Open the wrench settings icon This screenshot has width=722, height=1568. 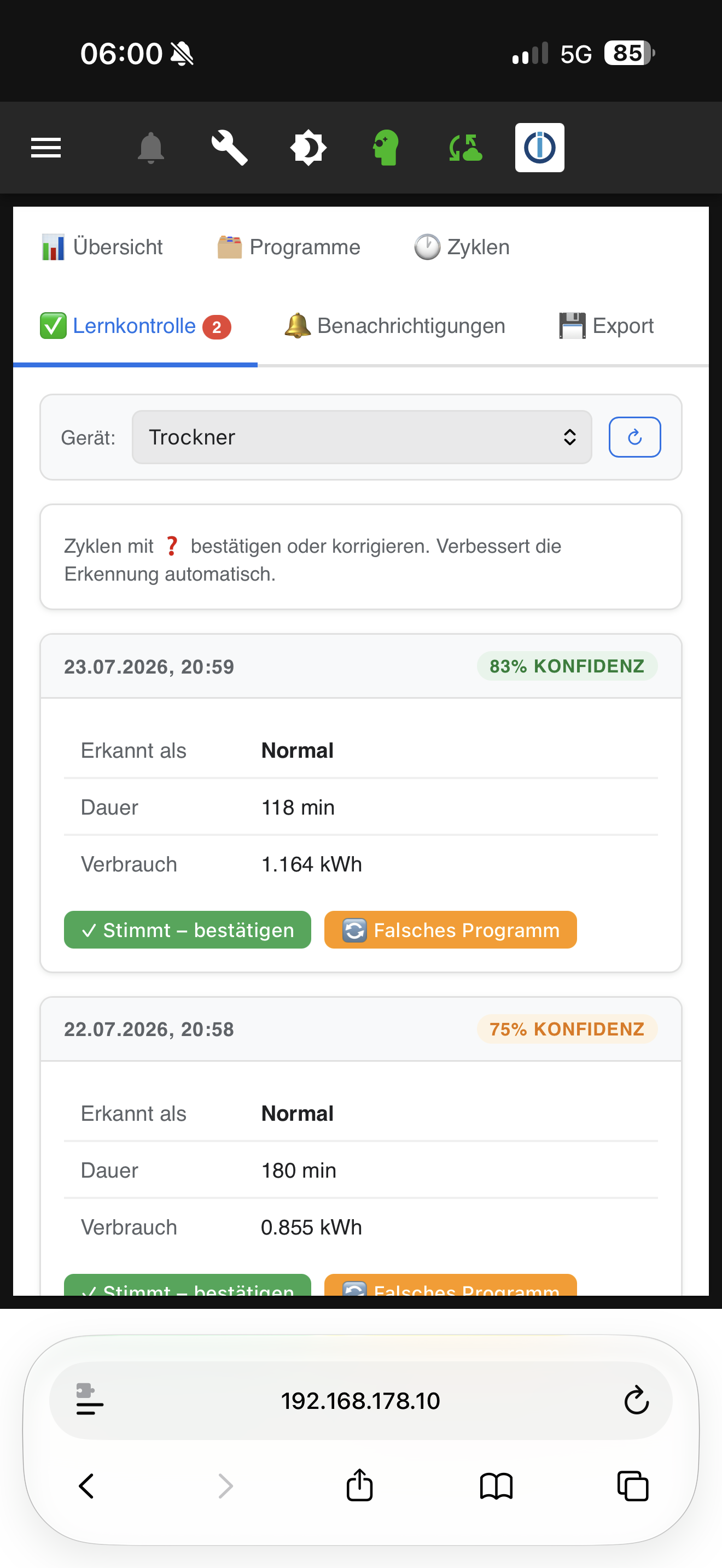point(230,148)
